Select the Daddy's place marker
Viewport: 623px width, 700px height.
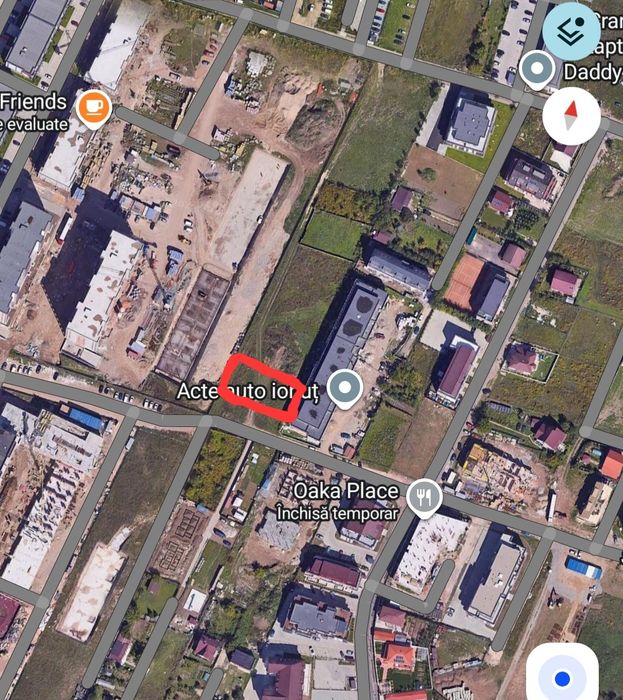point(539,70)
